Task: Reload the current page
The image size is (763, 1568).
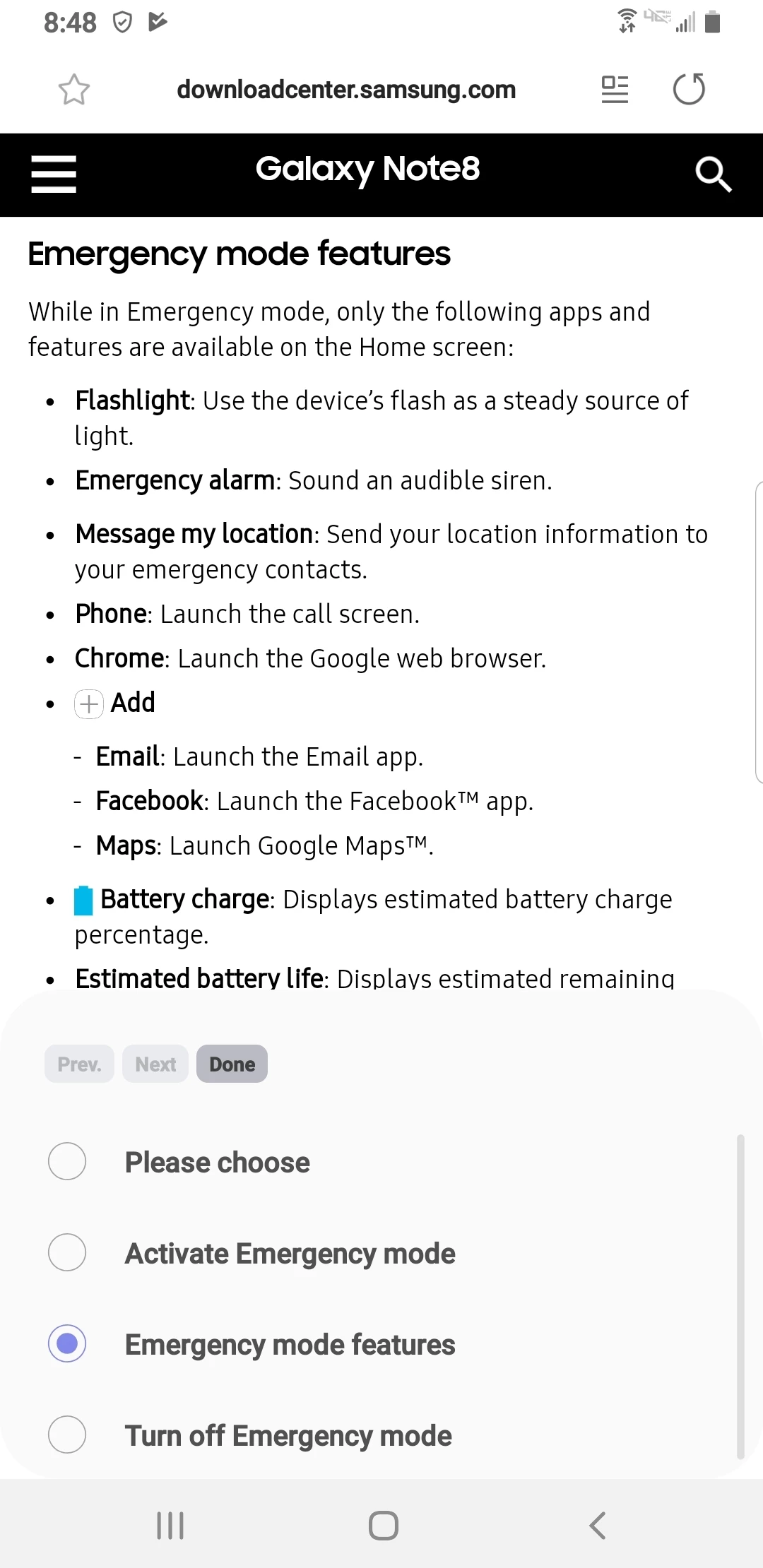Action: tap(689, 90)
